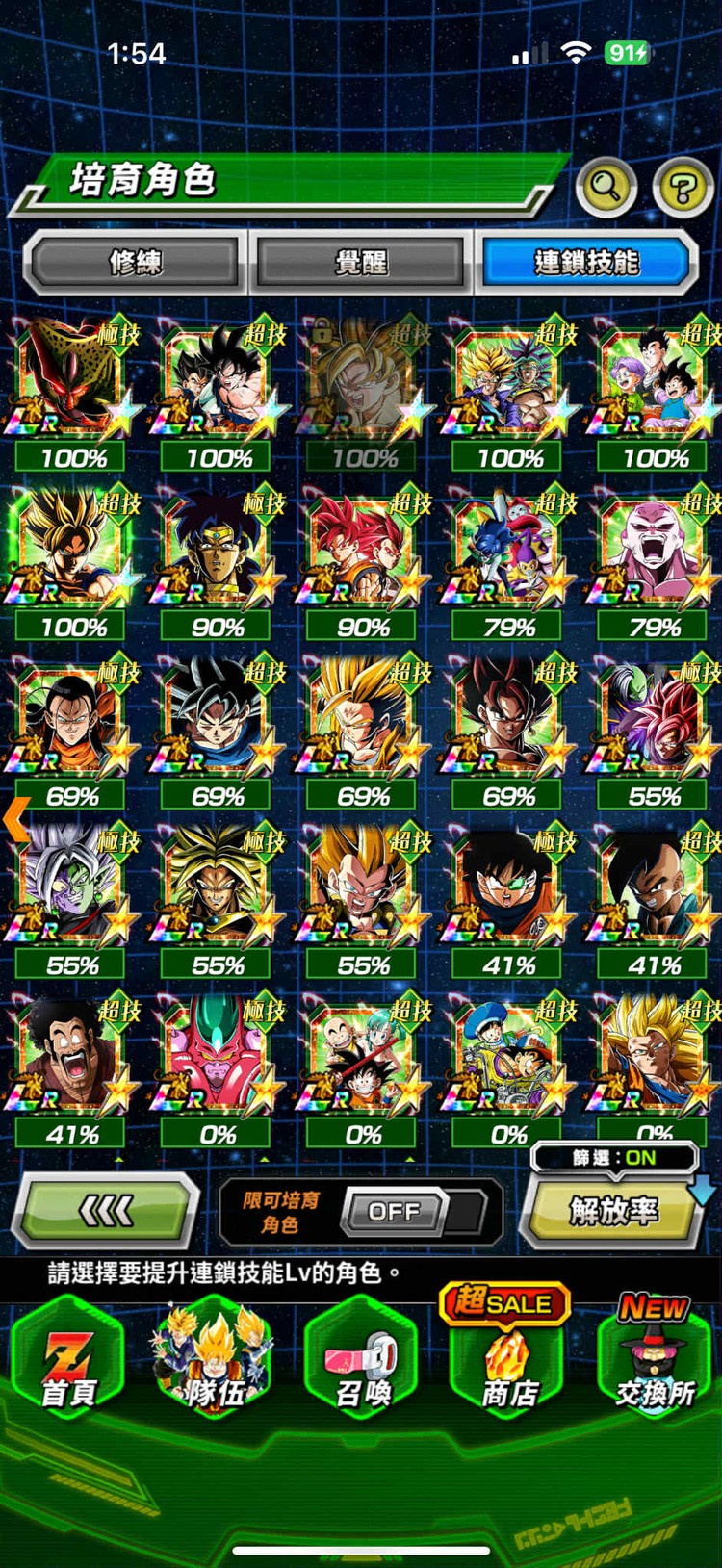Screen dimensions: 722x1568
Task: Choose the Pink Jiren-like character at 79%
Action: coord(656,553)
